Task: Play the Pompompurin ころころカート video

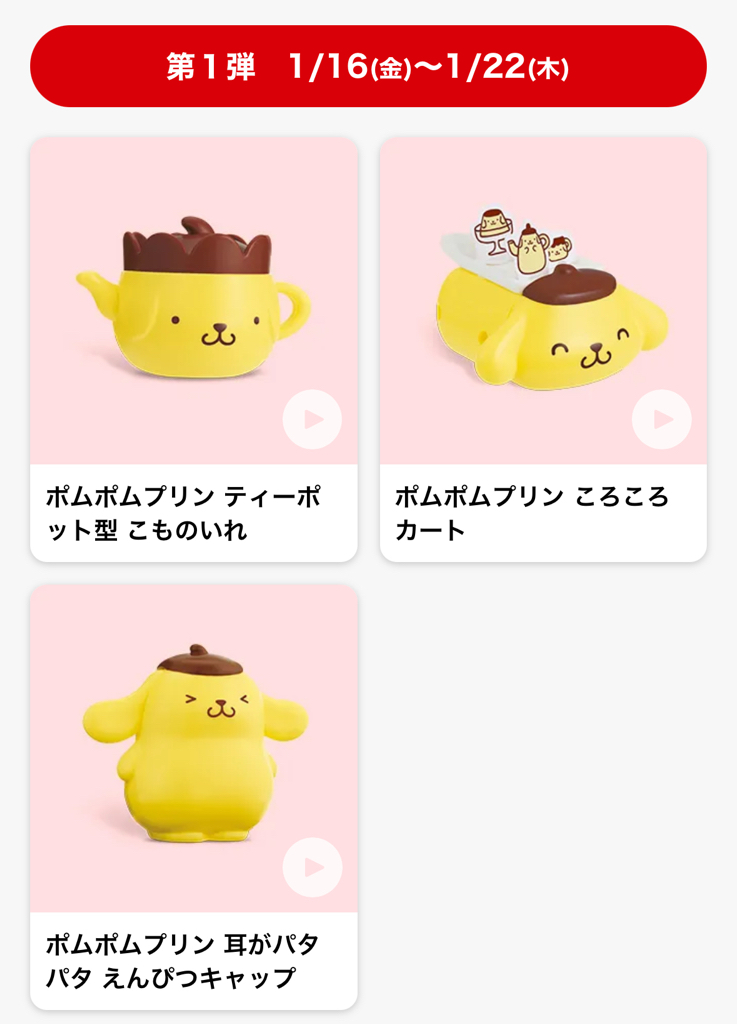Action: [661, 419]
